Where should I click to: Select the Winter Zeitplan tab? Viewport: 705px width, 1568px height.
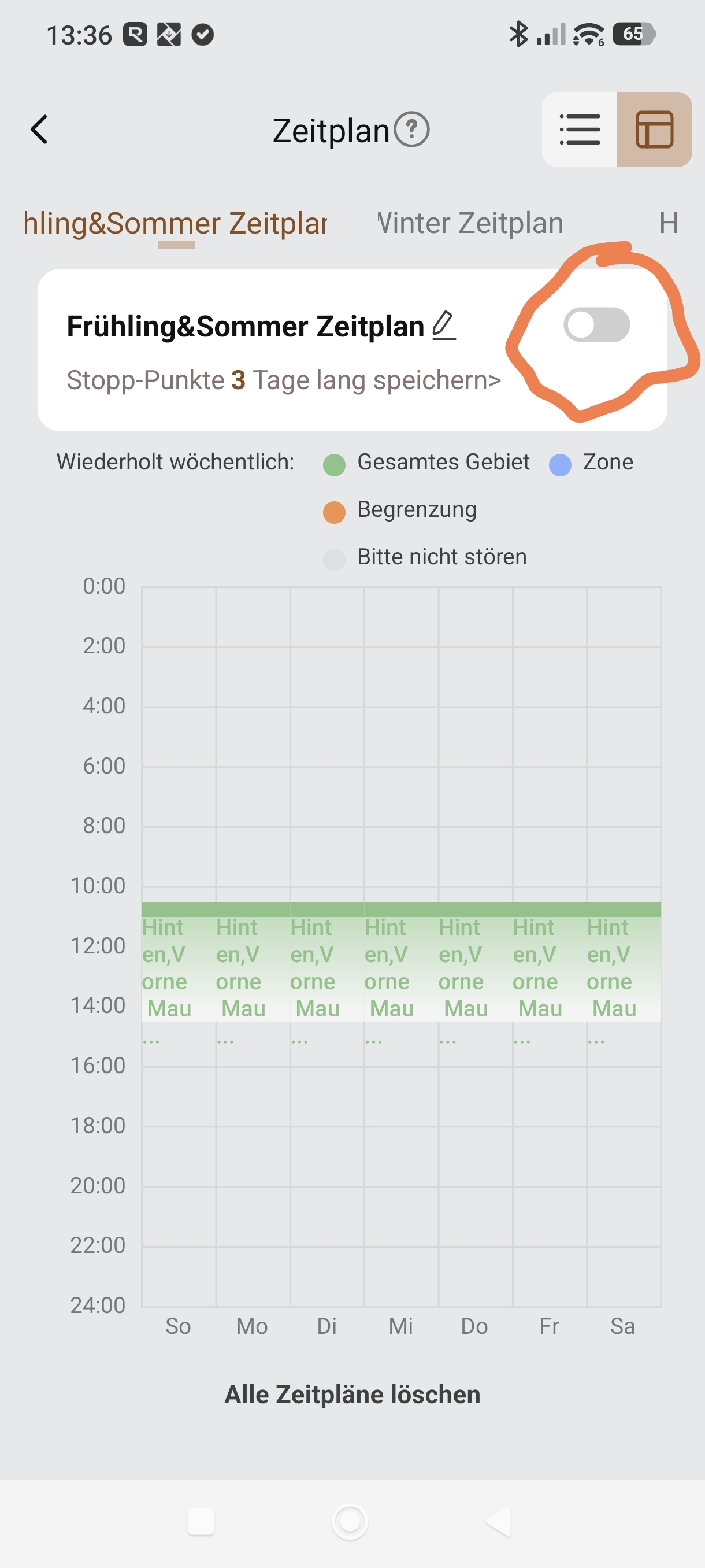coord(470,223)
